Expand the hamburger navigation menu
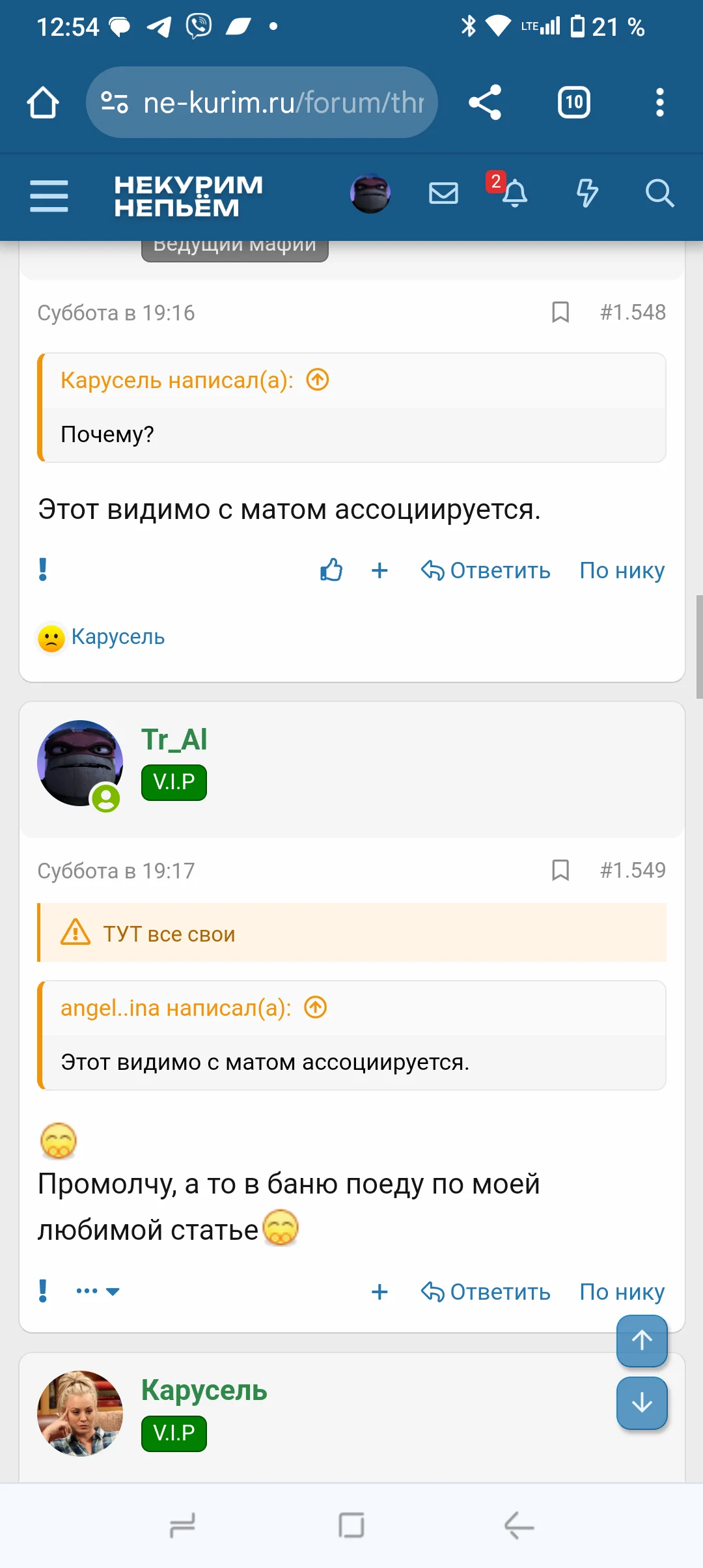 point(48,195)
